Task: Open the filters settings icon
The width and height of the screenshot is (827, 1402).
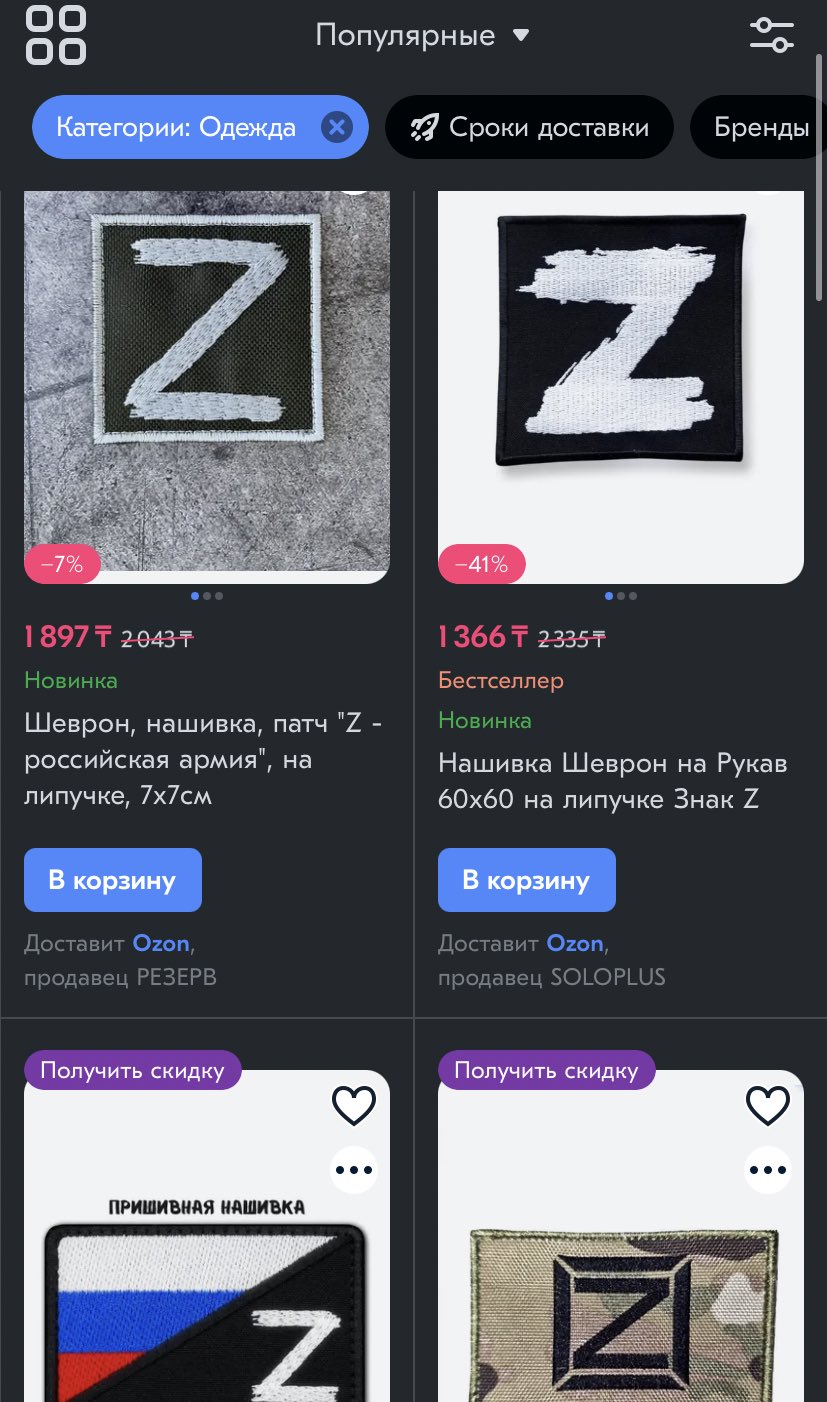Action: [771, 35]
